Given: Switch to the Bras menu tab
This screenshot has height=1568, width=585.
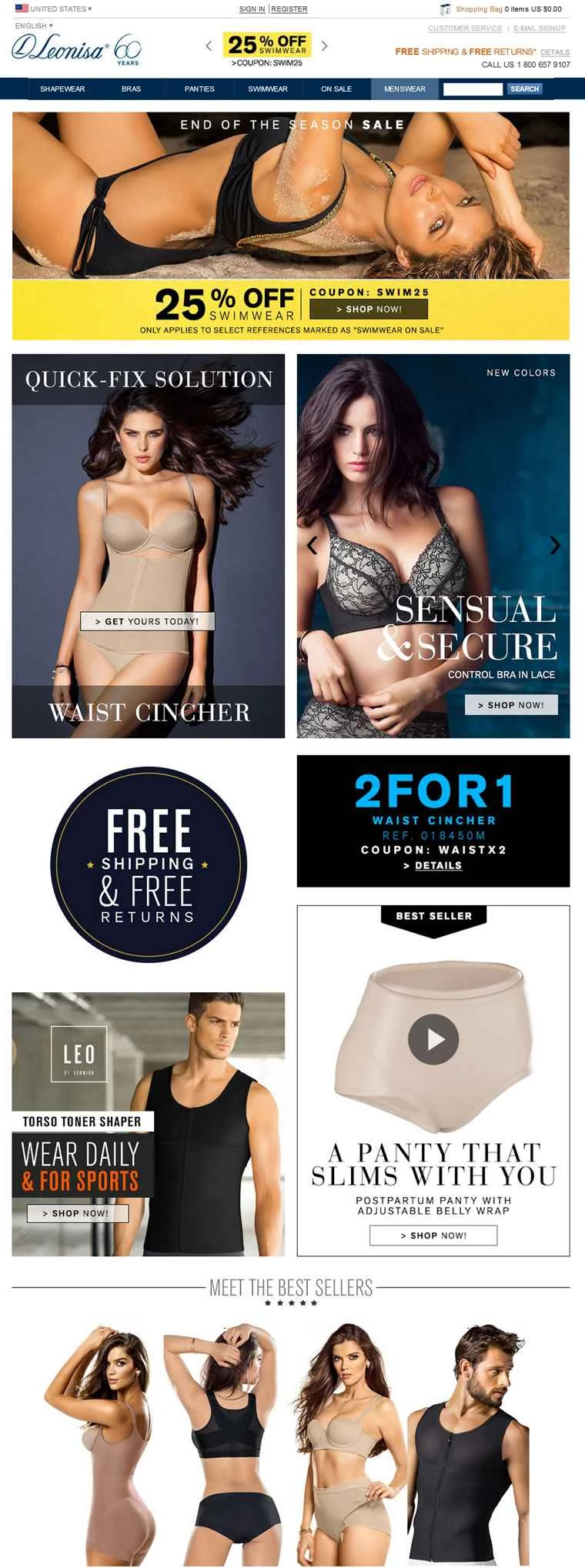Looking at the screenshot, I should pos(131,89).
